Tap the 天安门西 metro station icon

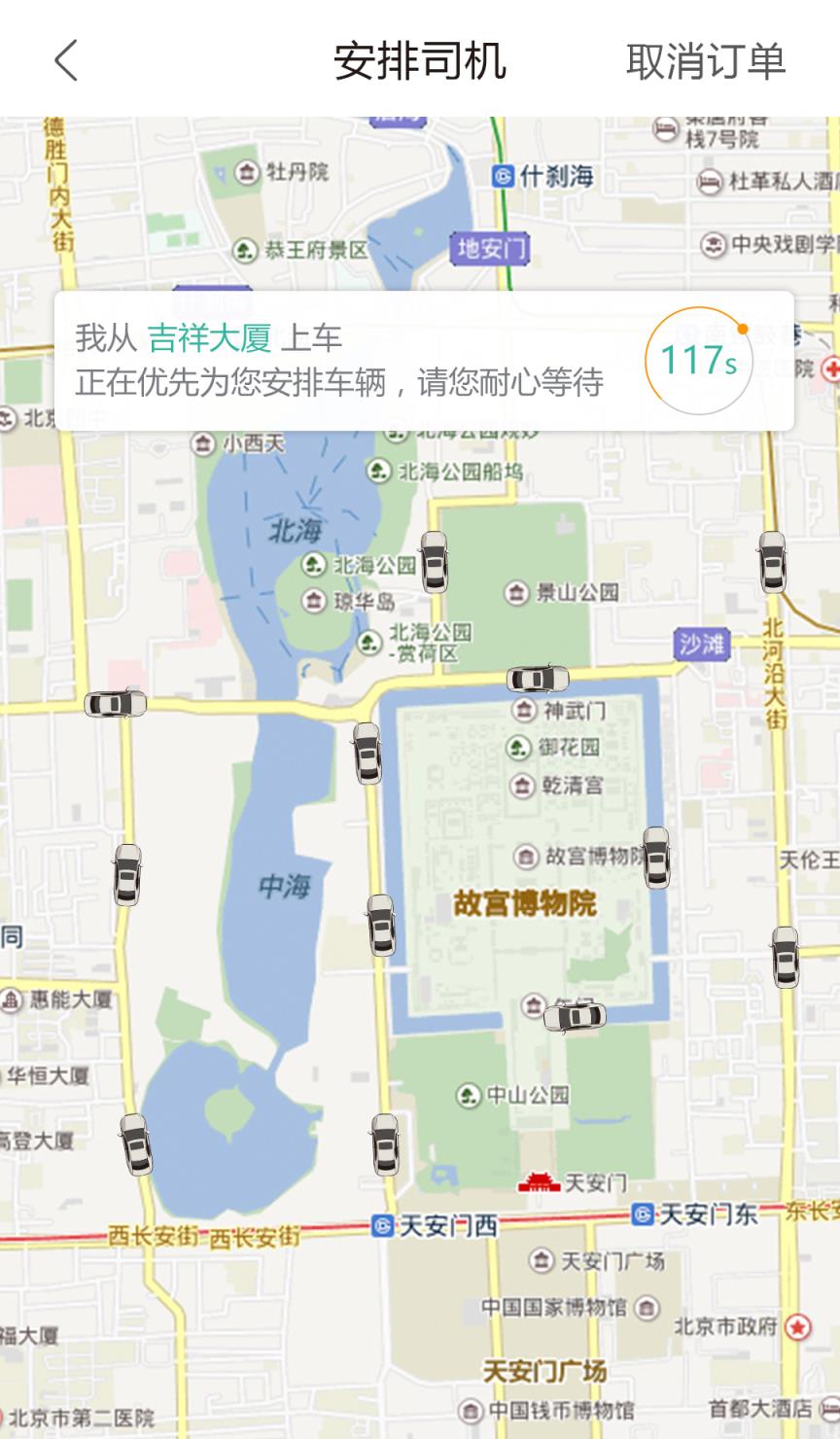[383, 1226]
